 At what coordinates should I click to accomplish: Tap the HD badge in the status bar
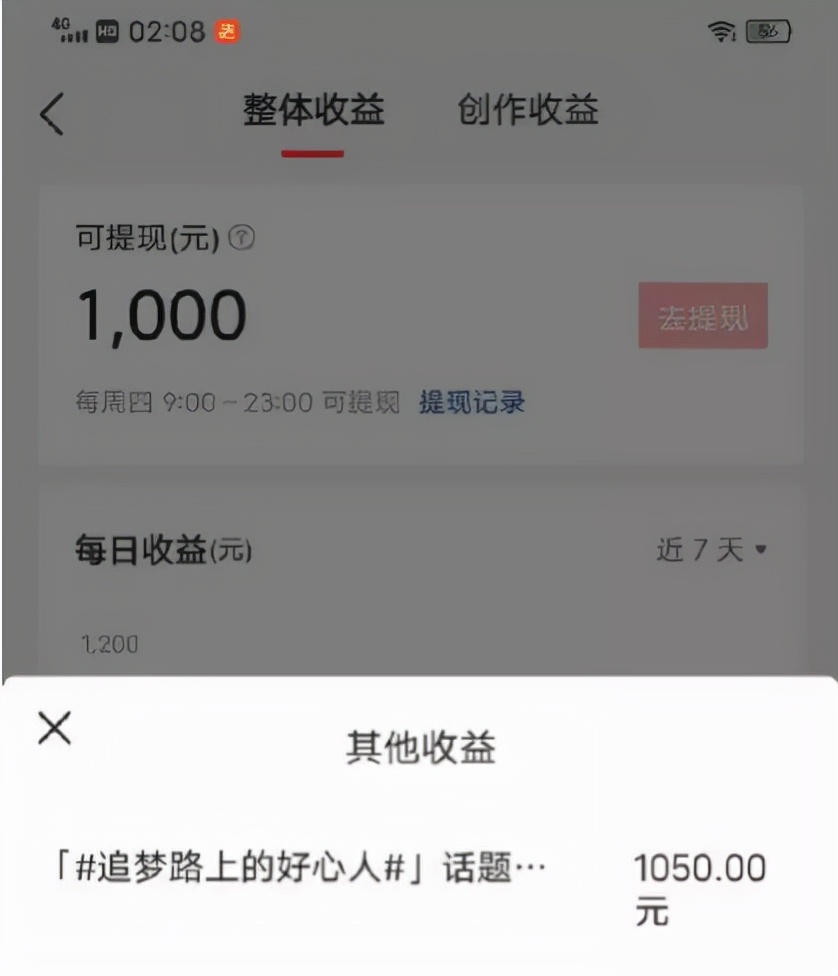tap(108, 31)
